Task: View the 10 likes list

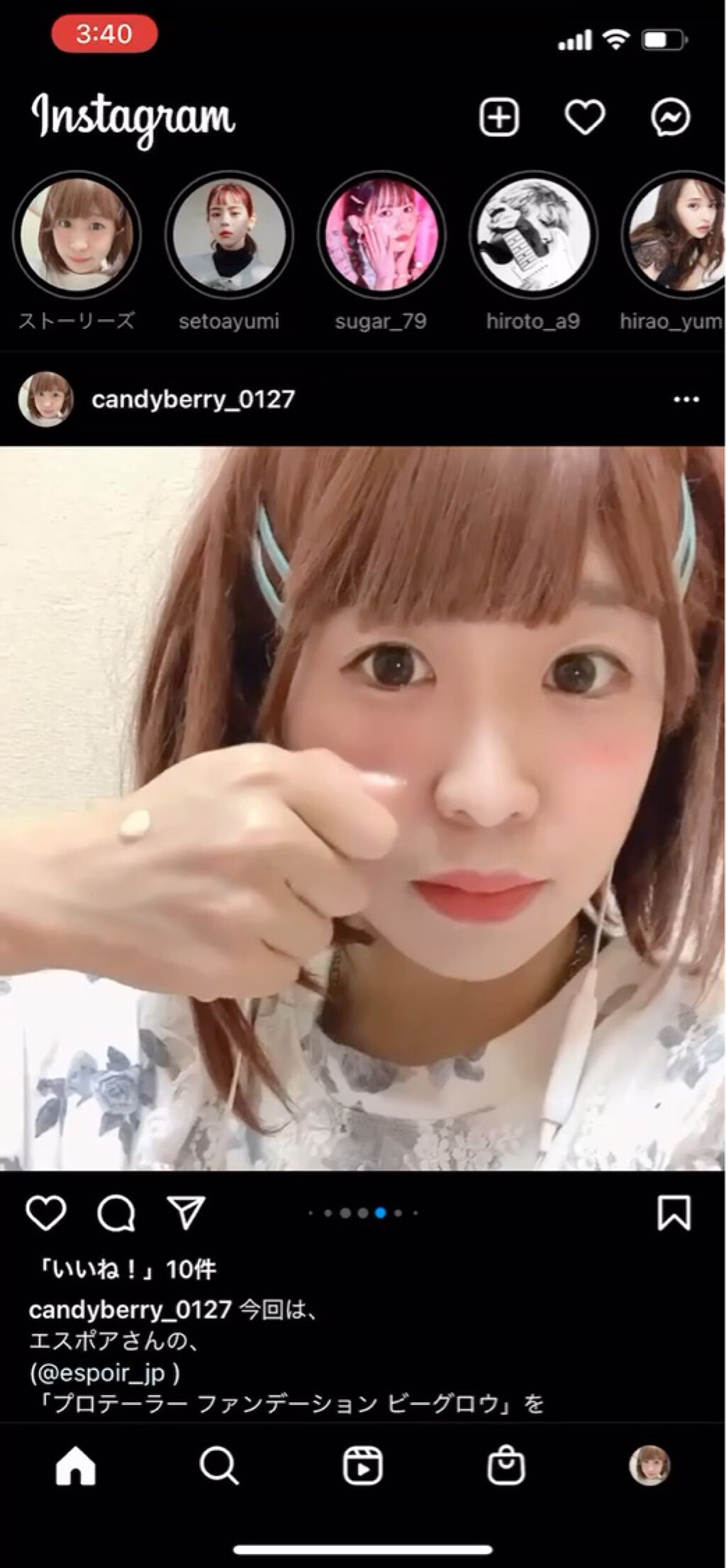Action: pos(124,1269)
